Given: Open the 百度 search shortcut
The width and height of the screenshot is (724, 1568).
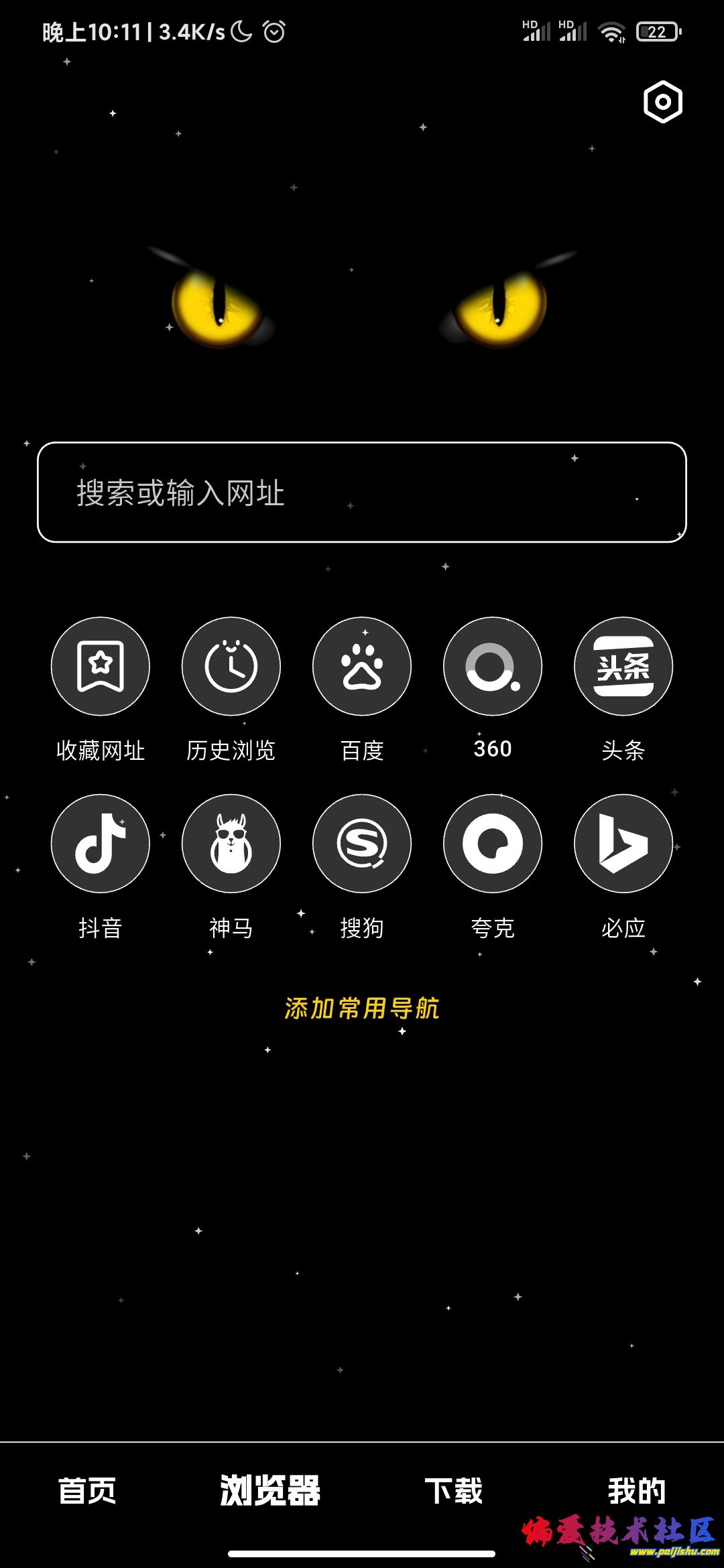Looking at the screenshot, I should (362, 665).
